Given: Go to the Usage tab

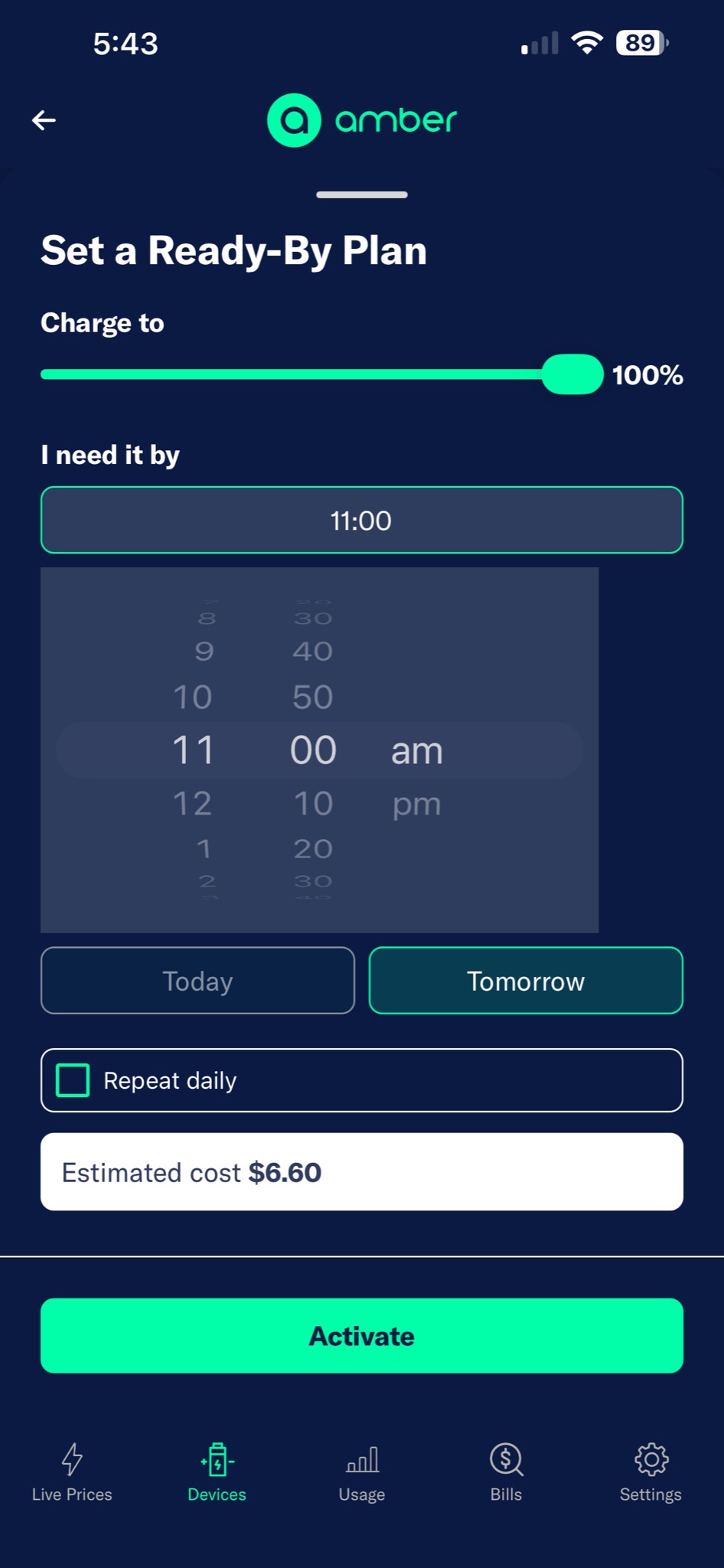Looking at the screenshot, I should (x=362, y=1472).
